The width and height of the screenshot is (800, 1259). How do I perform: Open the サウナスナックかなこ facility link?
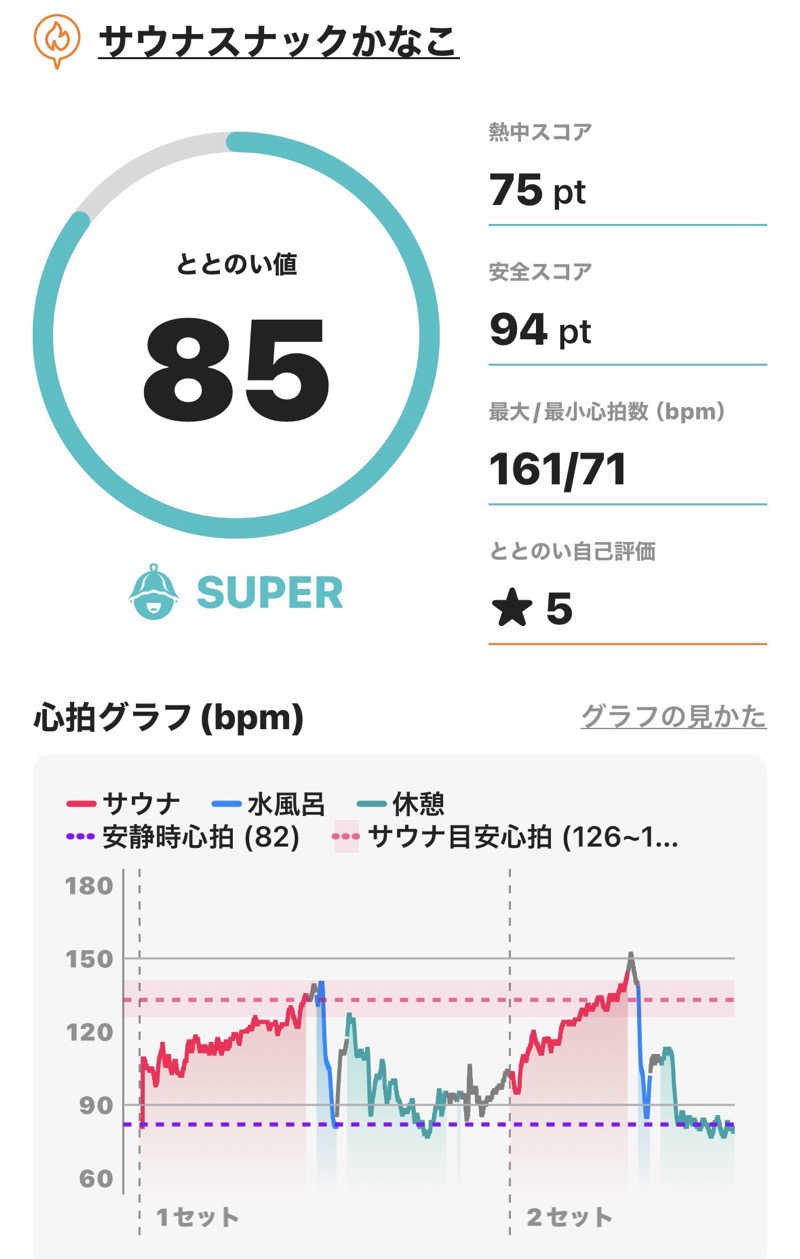click(278, 40)
